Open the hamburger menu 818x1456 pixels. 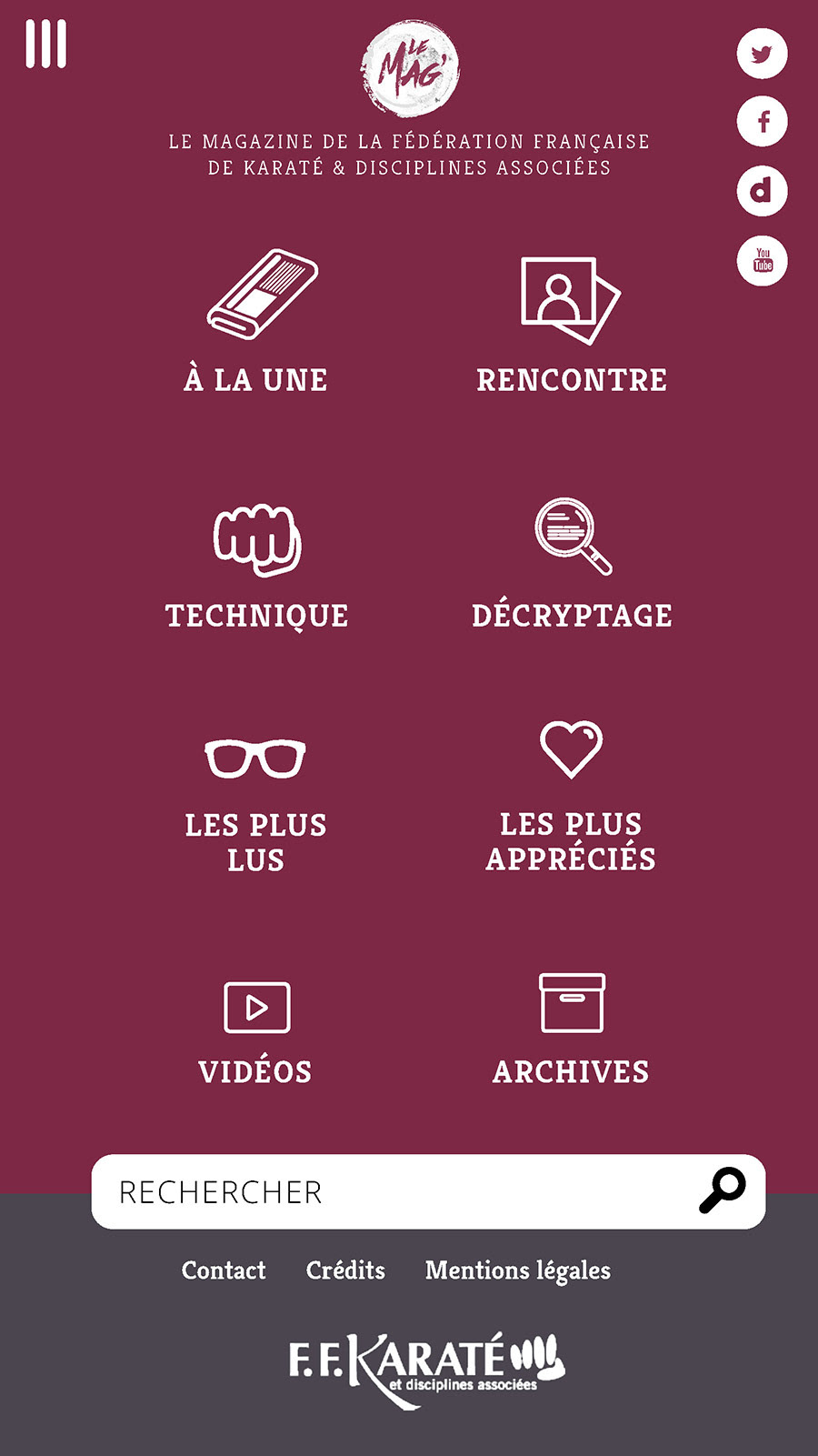45,44
